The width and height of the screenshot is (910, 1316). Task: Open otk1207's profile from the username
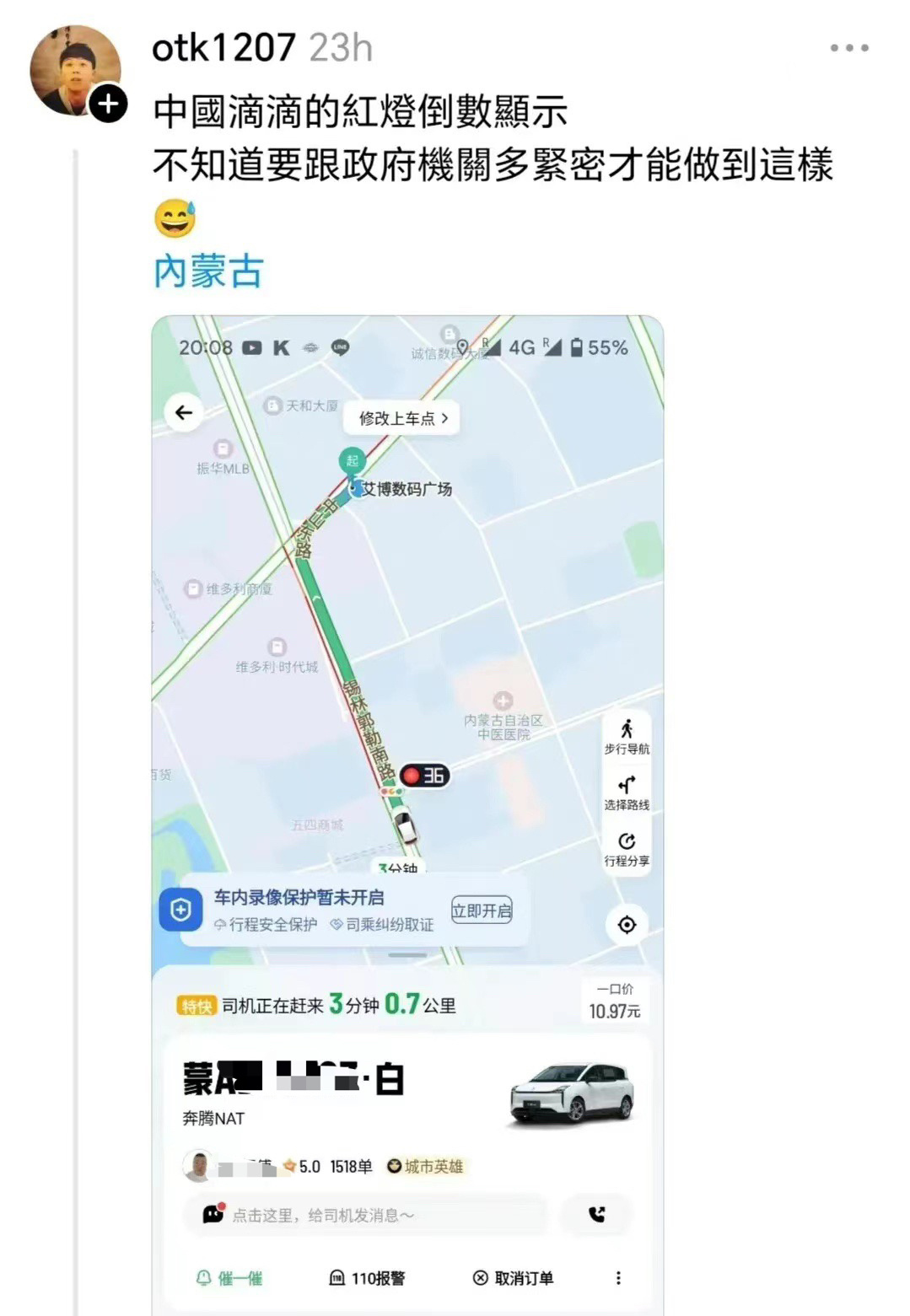pyautogui.click(x=223, y=48)
